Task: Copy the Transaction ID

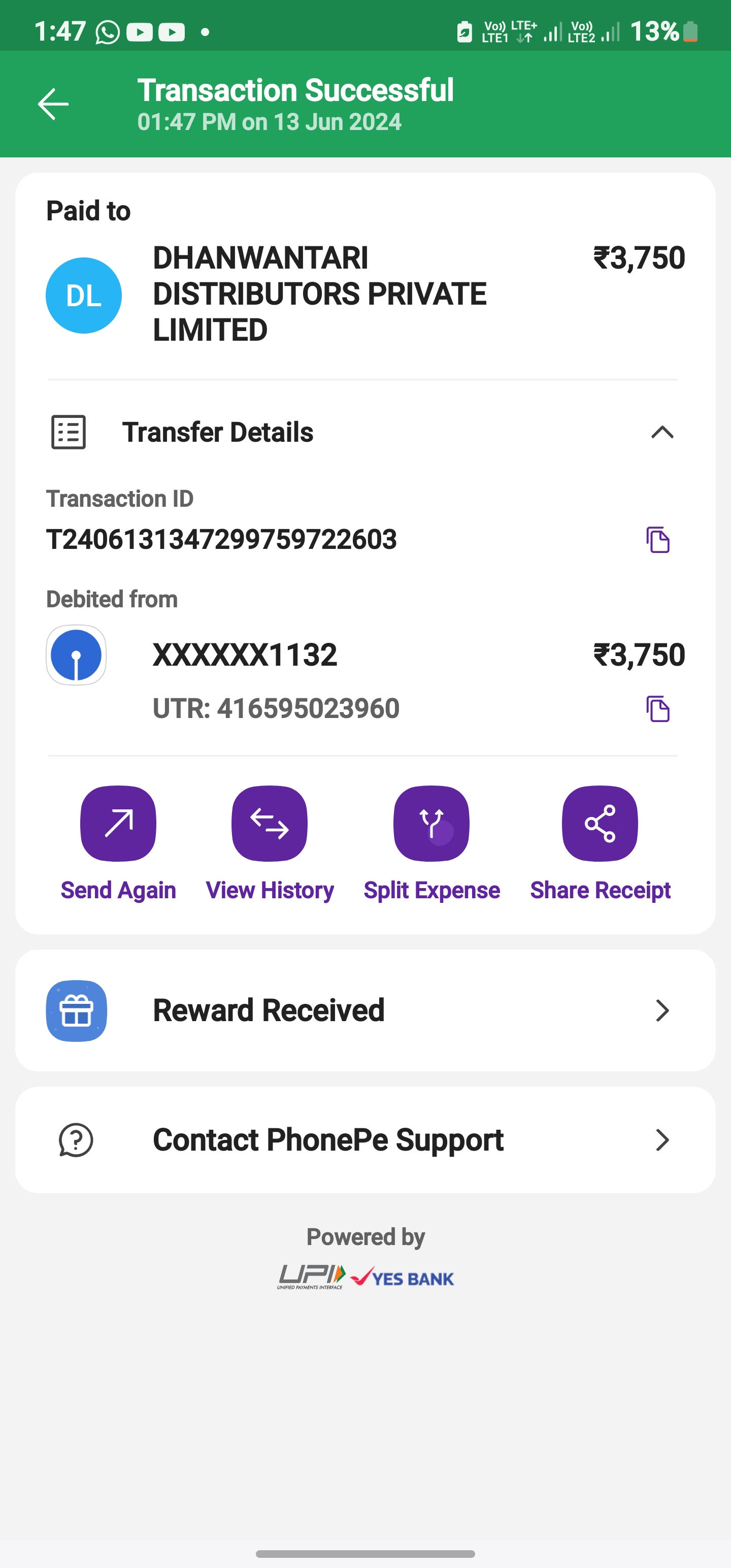Action: [657, 540]
